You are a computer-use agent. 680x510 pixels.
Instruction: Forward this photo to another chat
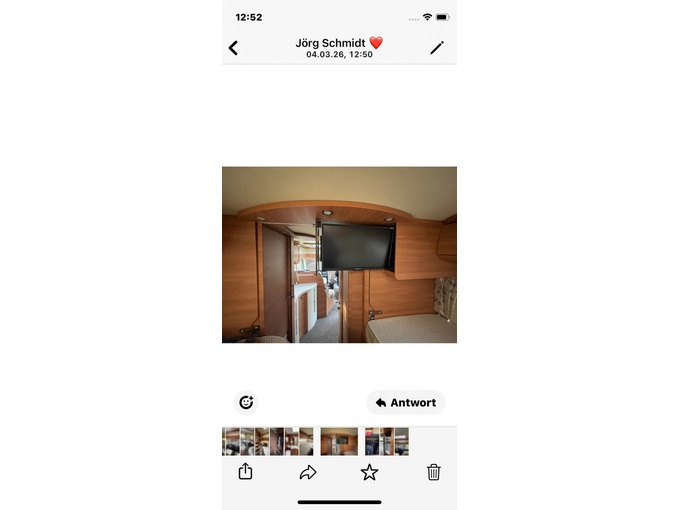[308, 472]
